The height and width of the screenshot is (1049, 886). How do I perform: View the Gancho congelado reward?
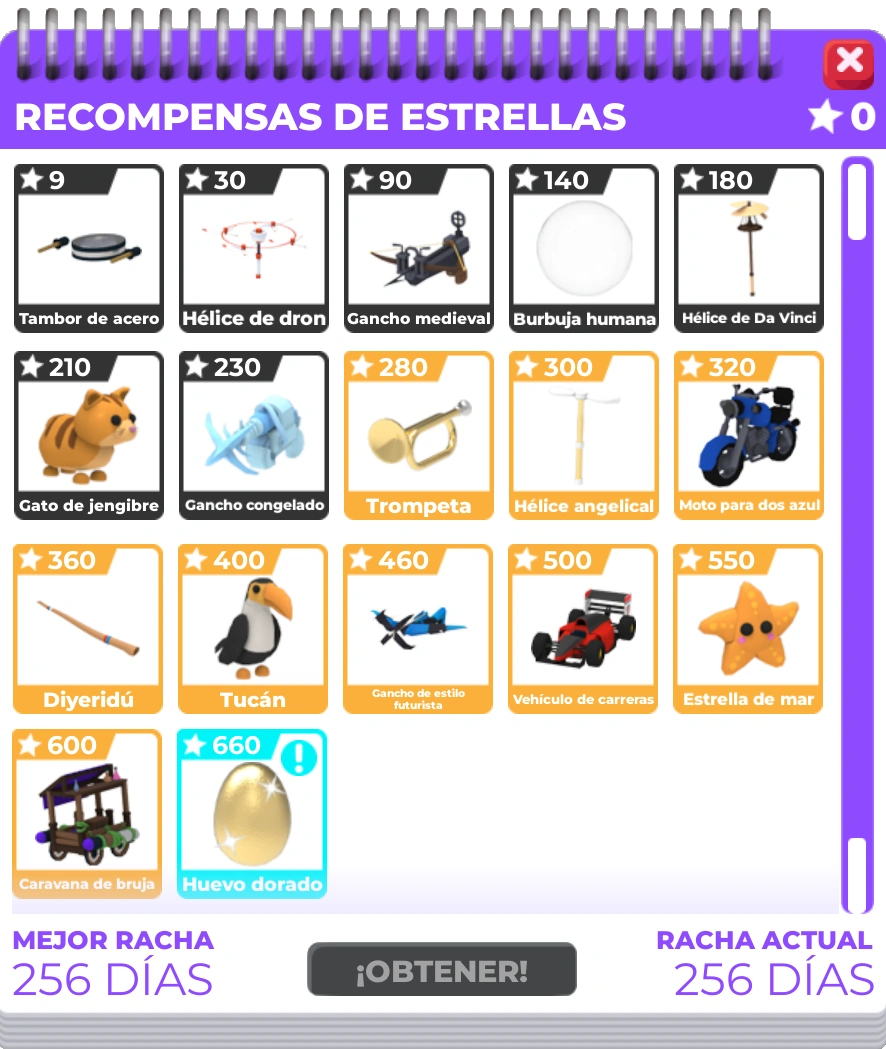point(253,435)
